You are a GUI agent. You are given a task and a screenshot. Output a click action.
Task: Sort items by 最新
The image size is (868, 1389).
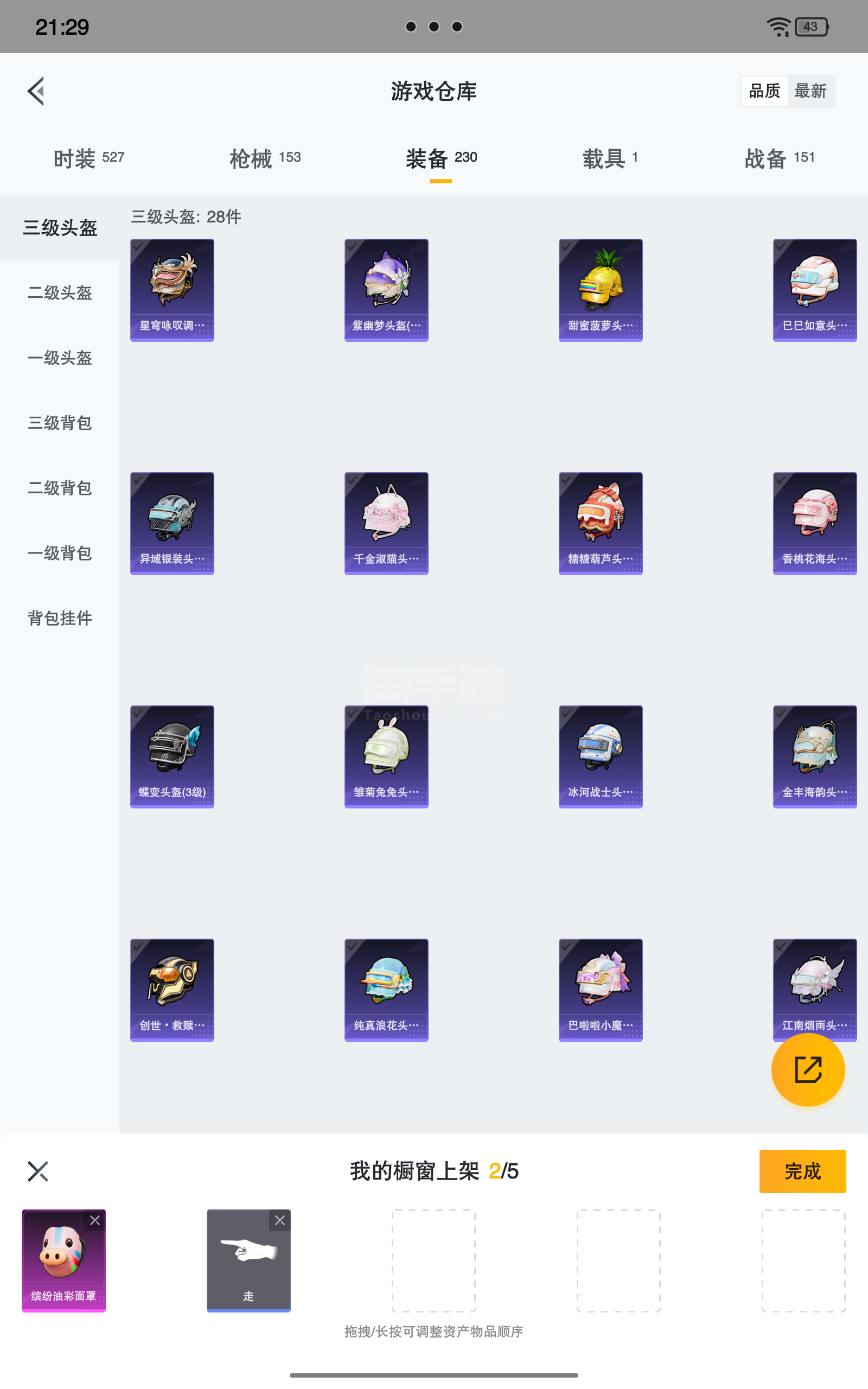(x=810, y=91)
